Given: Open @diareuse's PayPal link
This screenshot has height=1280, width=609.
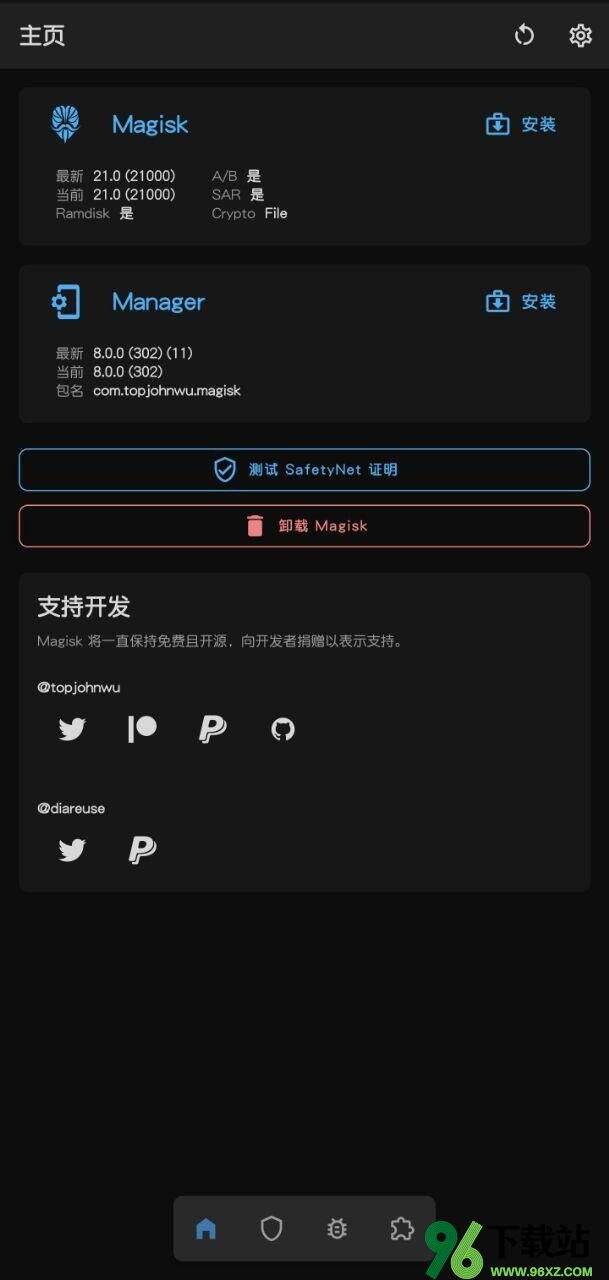Looking at the screenshot, I should 142,850.
